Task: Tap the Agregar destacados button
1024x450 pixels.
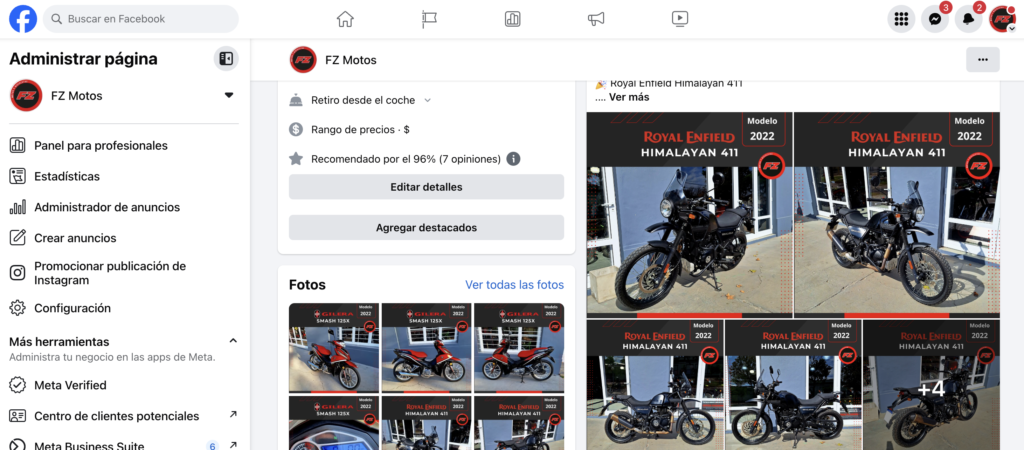Action: (426, 228)
